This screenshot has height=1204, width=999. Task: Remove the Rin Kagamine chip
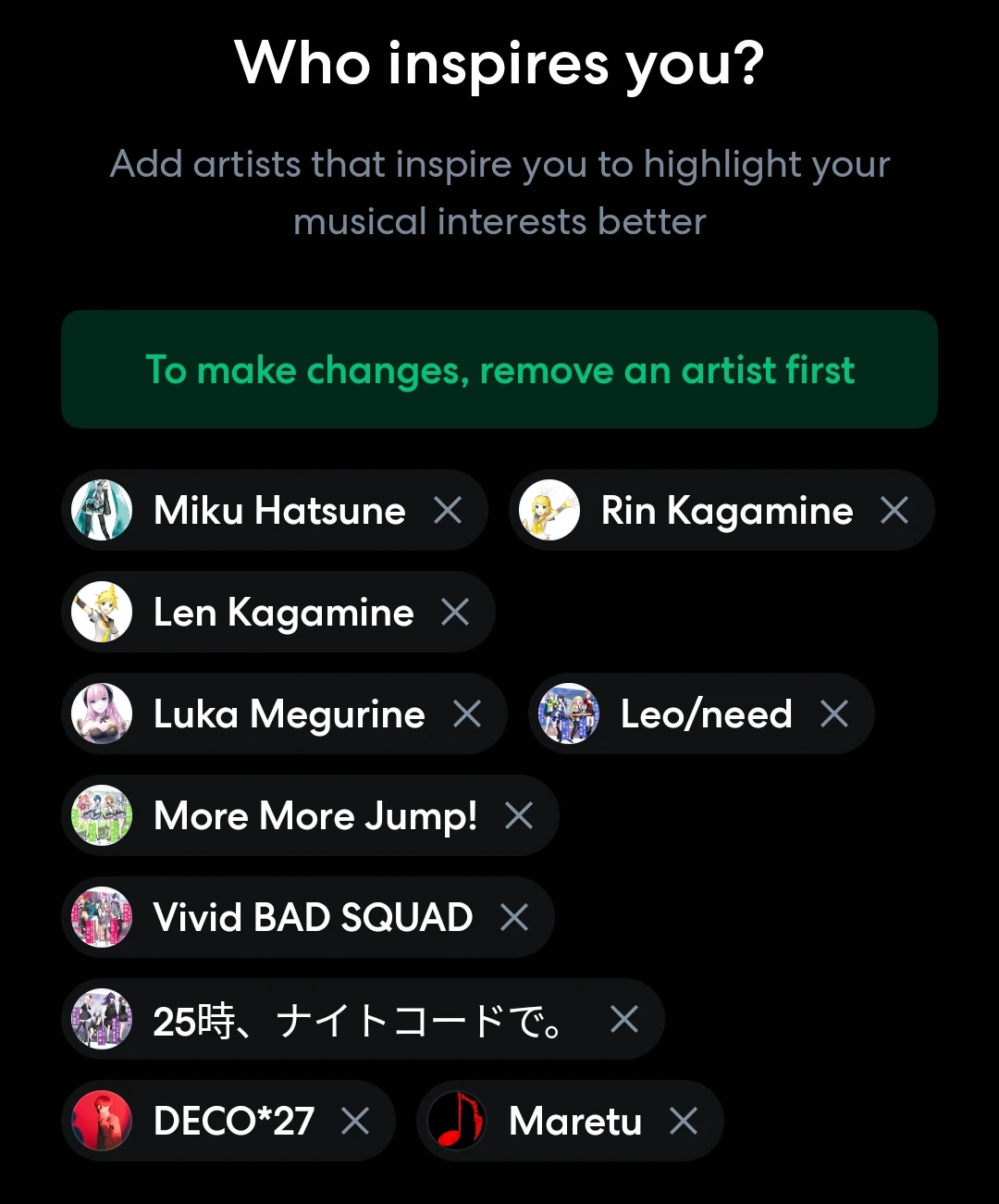point(894,510)
